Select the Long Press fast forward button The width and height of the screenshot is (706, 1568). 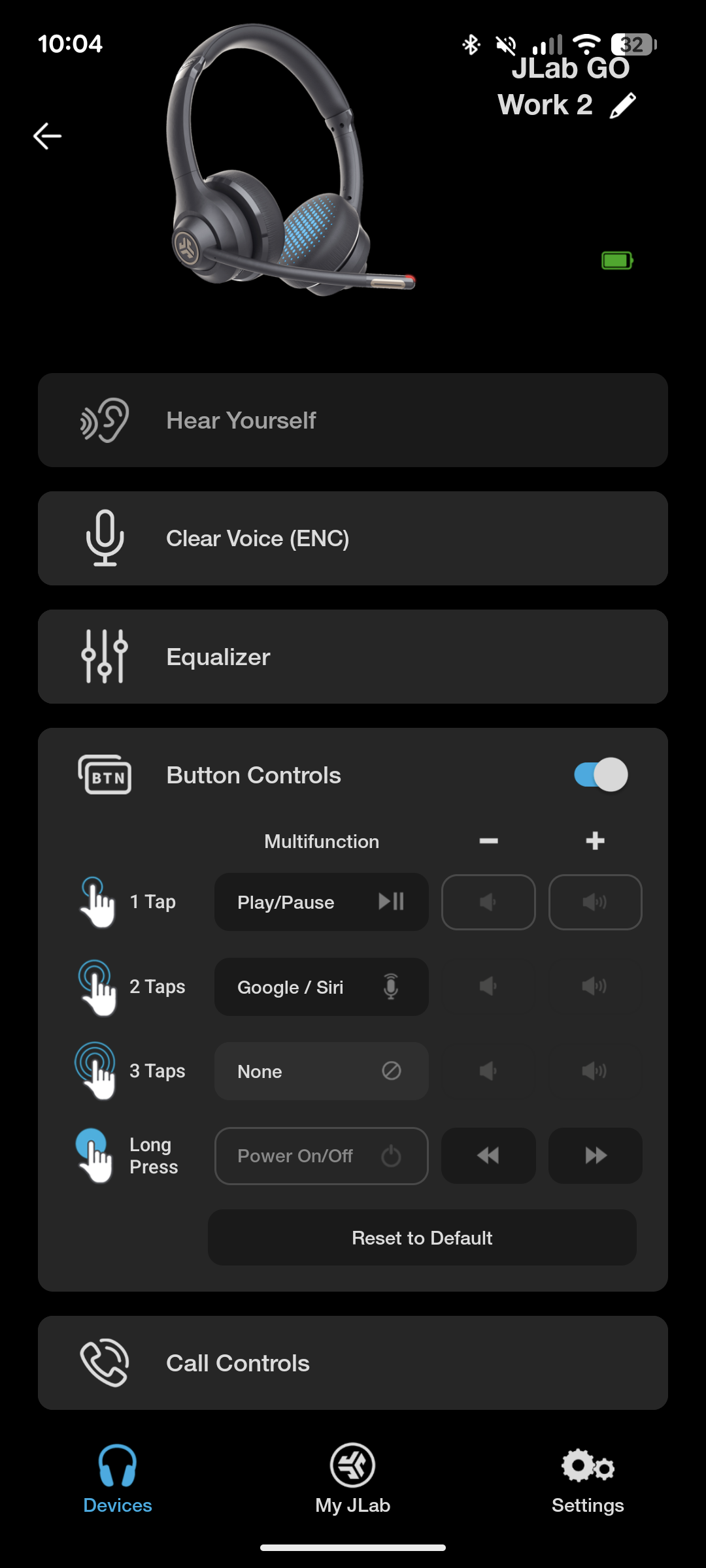[595, 1156]
